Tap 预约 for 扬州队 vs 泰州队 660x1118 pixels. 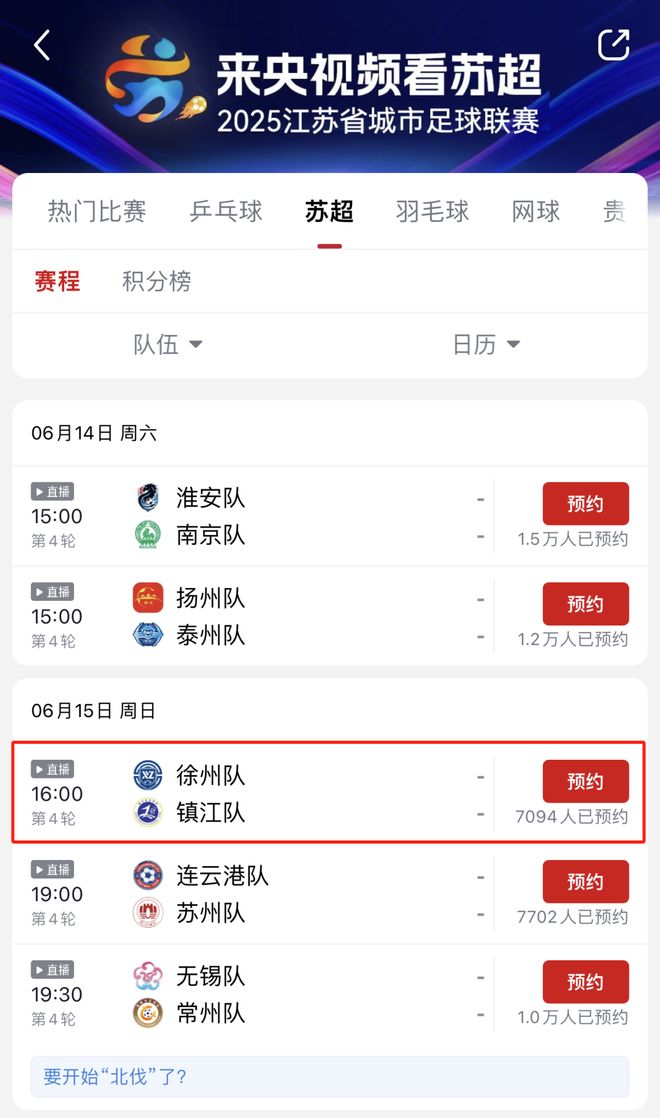coord(585,603)
